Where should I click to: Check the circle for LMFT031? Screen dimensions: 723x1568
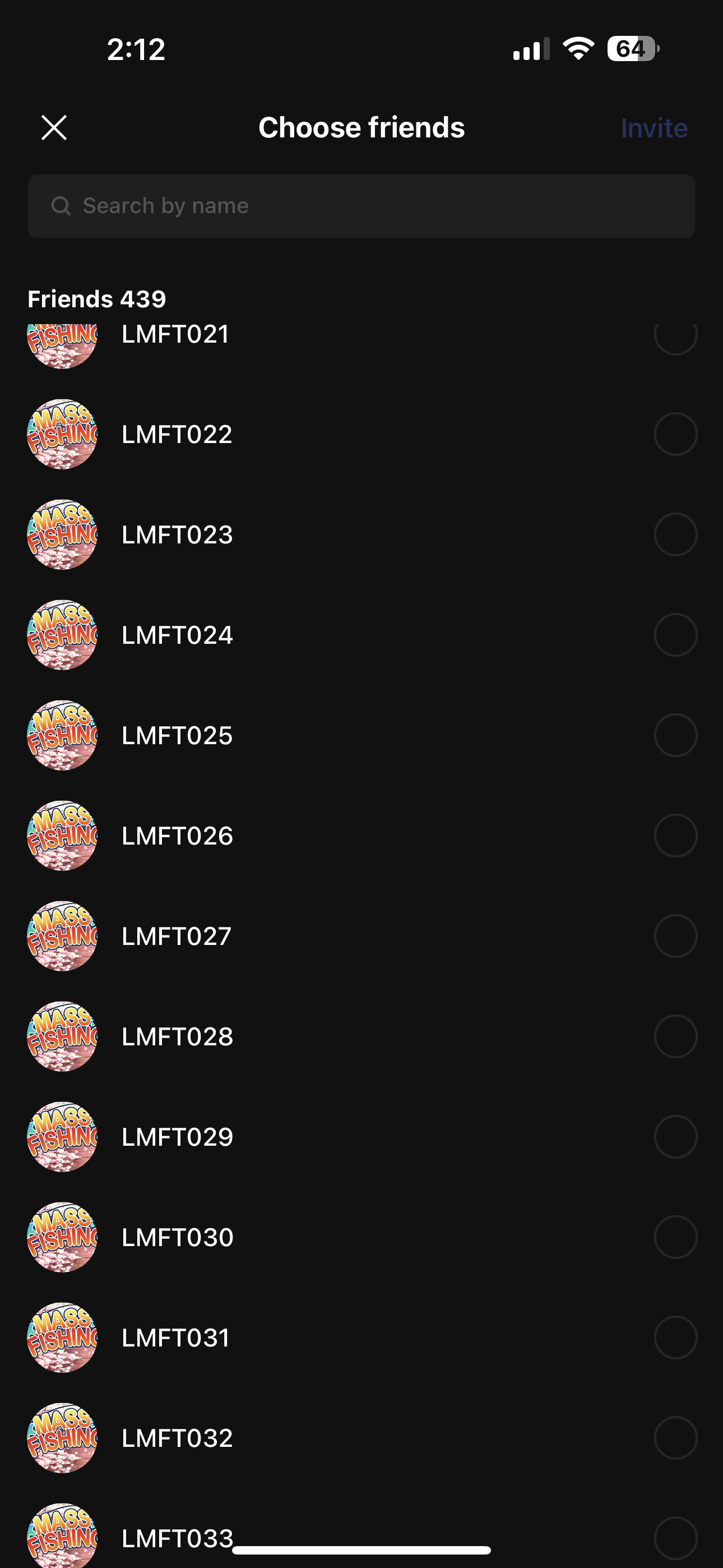[x=675, y=1338]
